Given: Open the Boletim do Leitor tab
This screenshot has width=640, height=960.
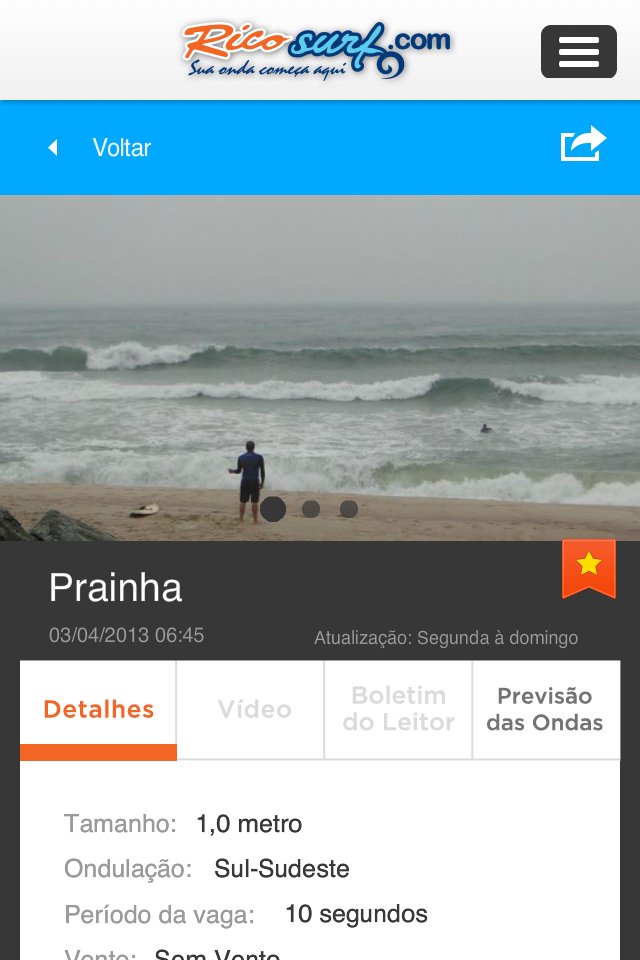Looking at the screenshot, I should 398,710.
